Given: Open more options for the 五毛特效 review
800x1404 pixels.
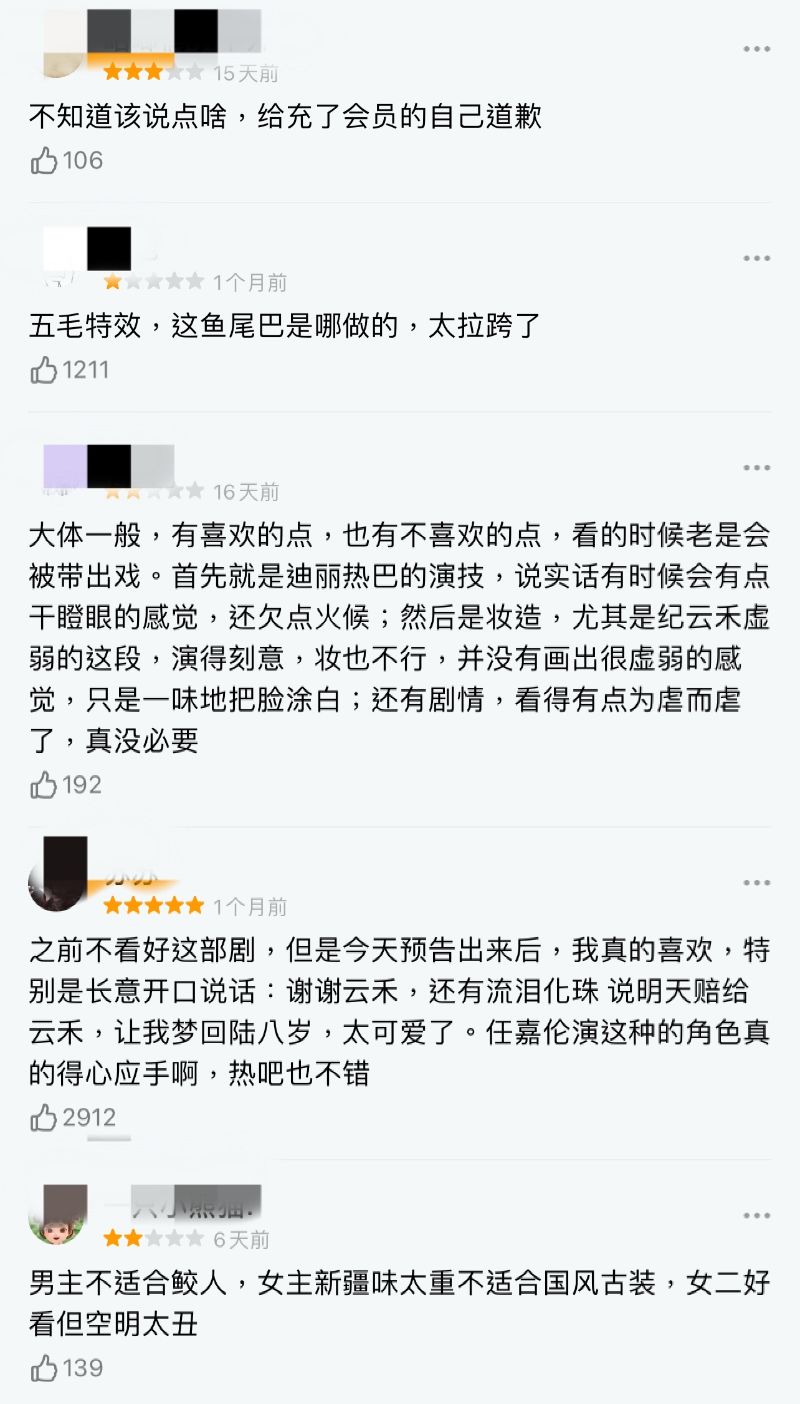Looking at the screenshot, I should [756, 259].
